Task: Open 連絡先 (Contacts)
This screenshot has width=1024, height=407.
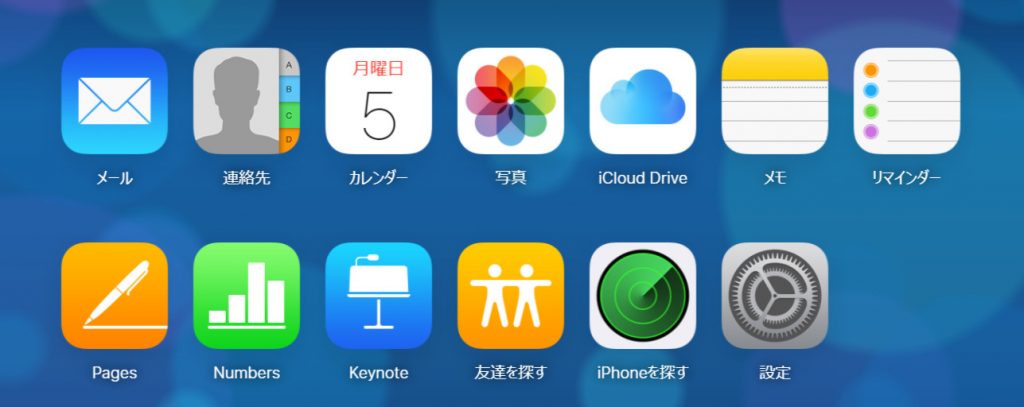Action: tap(246, 101)
